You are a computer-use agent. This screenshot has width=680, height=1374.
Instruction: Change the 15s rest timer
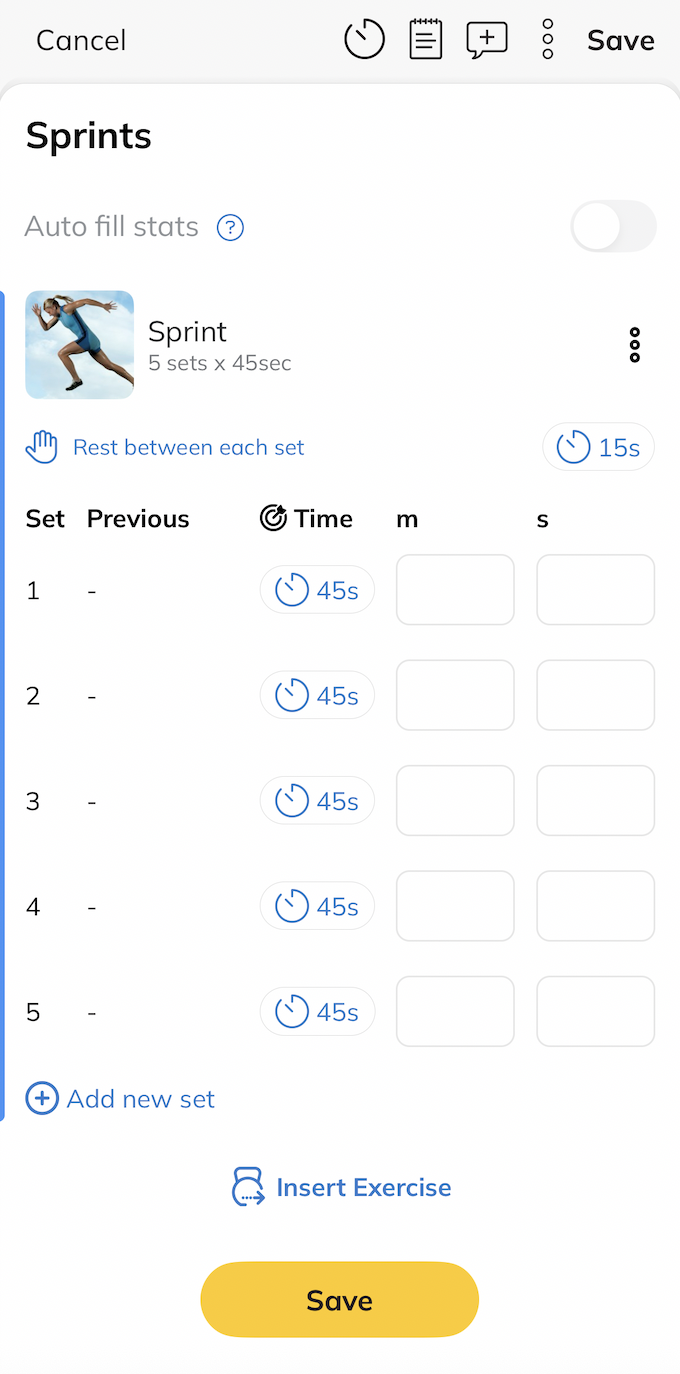(598, 447)
